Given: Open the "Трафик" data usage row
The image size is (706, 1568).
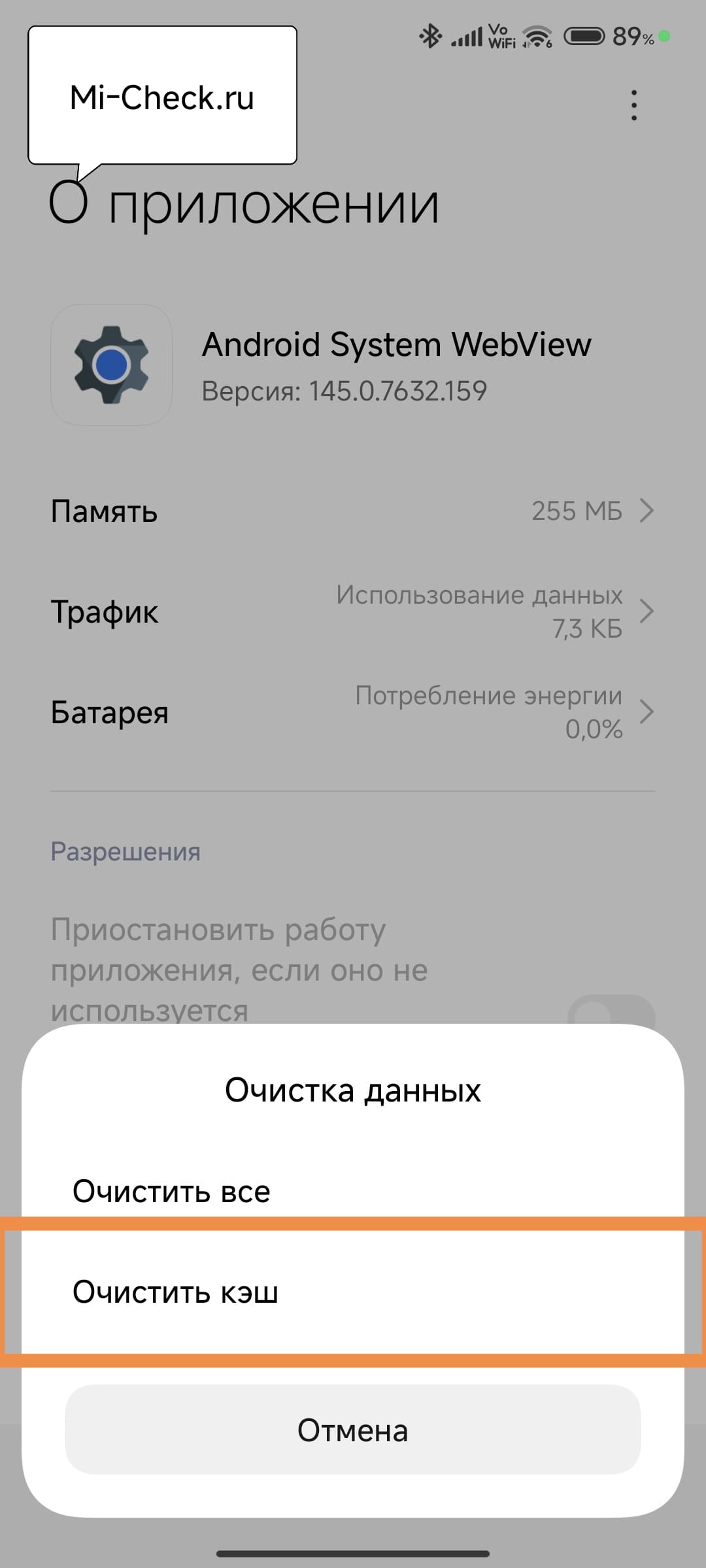Looking at the screenshot, I should point(353,612).
